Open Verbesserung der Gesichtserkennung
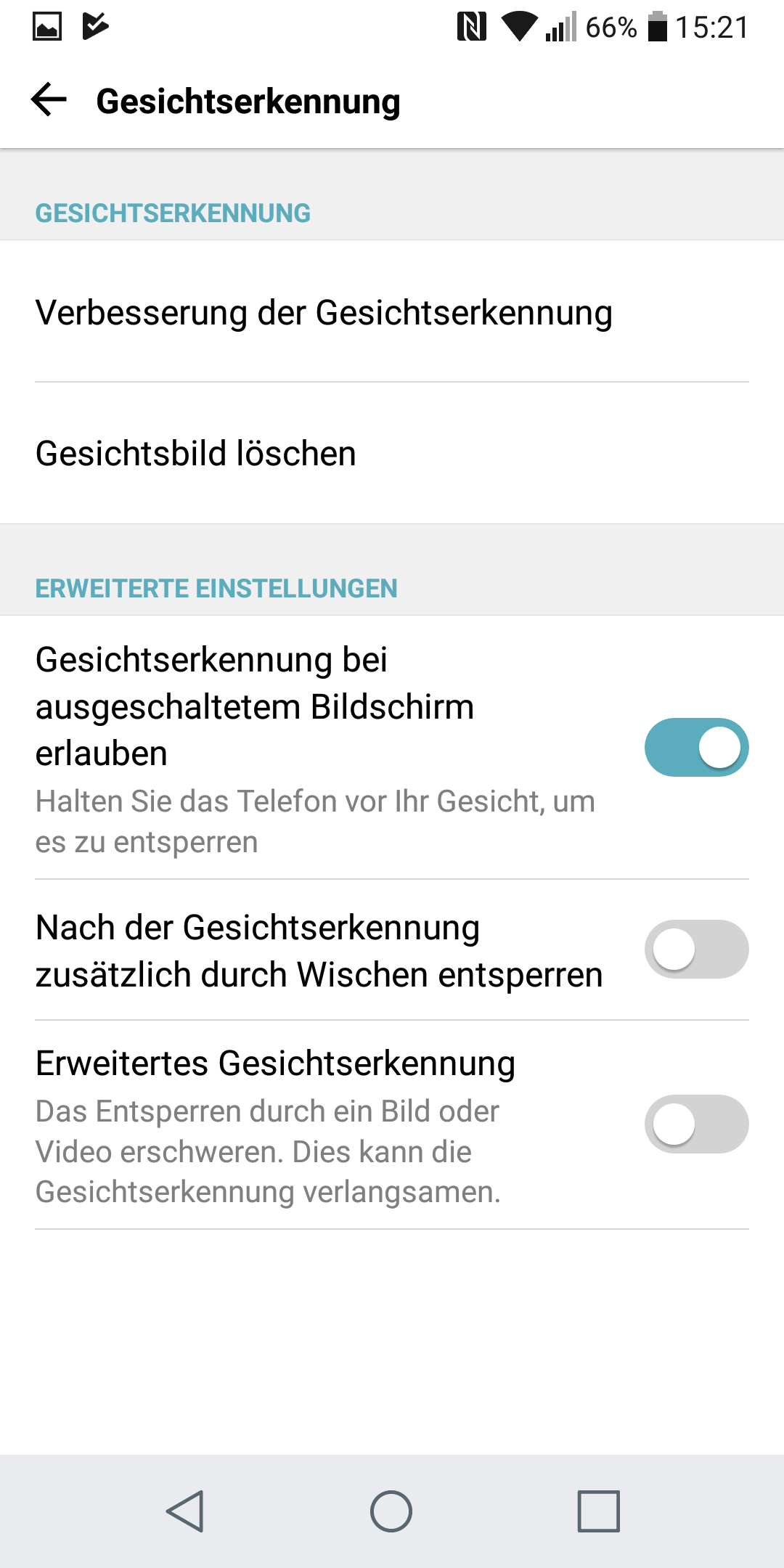Image resolution: width=784 pixels, height=1568 pixels. pos(324,313)
